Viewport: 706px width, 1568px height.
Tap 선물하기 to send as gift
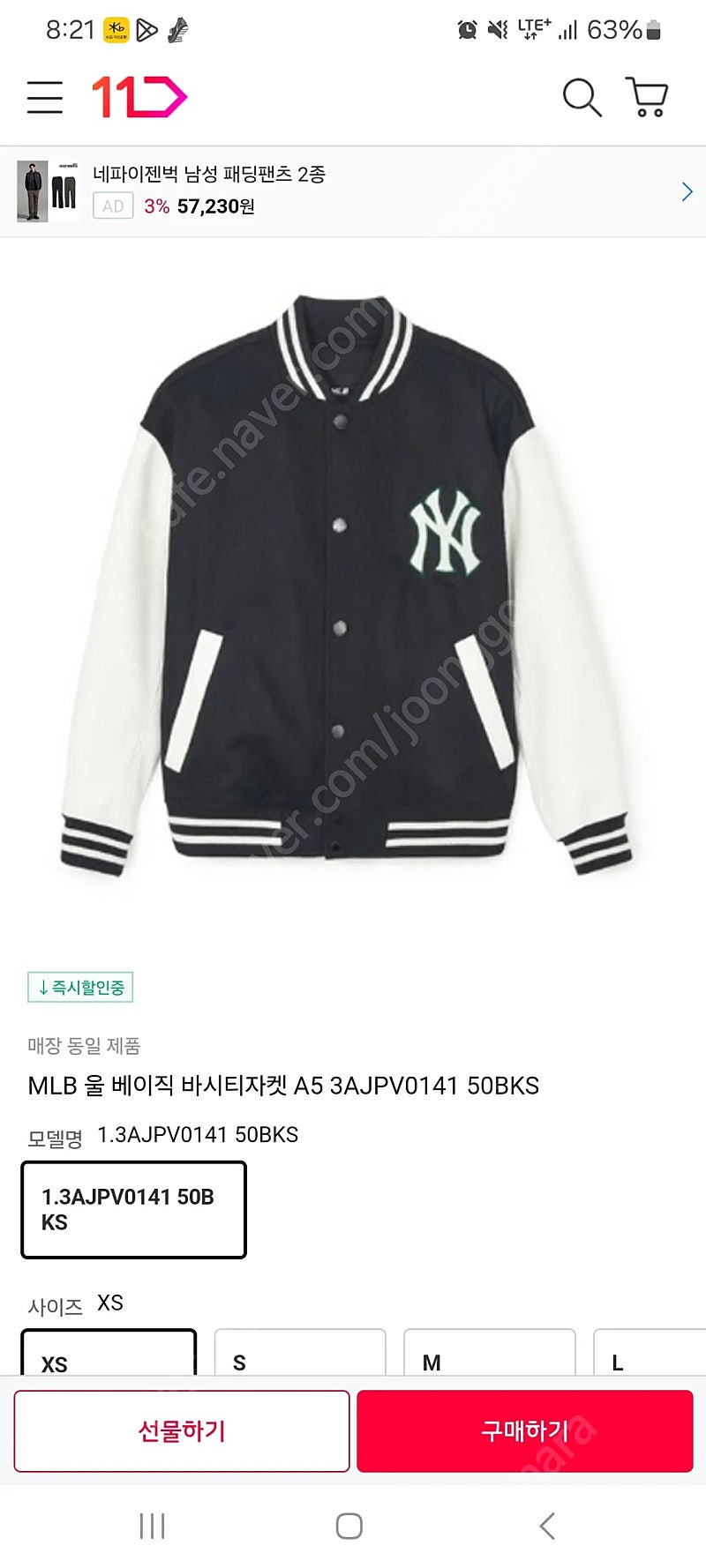pyautogui.click(x=182, y=1430)
